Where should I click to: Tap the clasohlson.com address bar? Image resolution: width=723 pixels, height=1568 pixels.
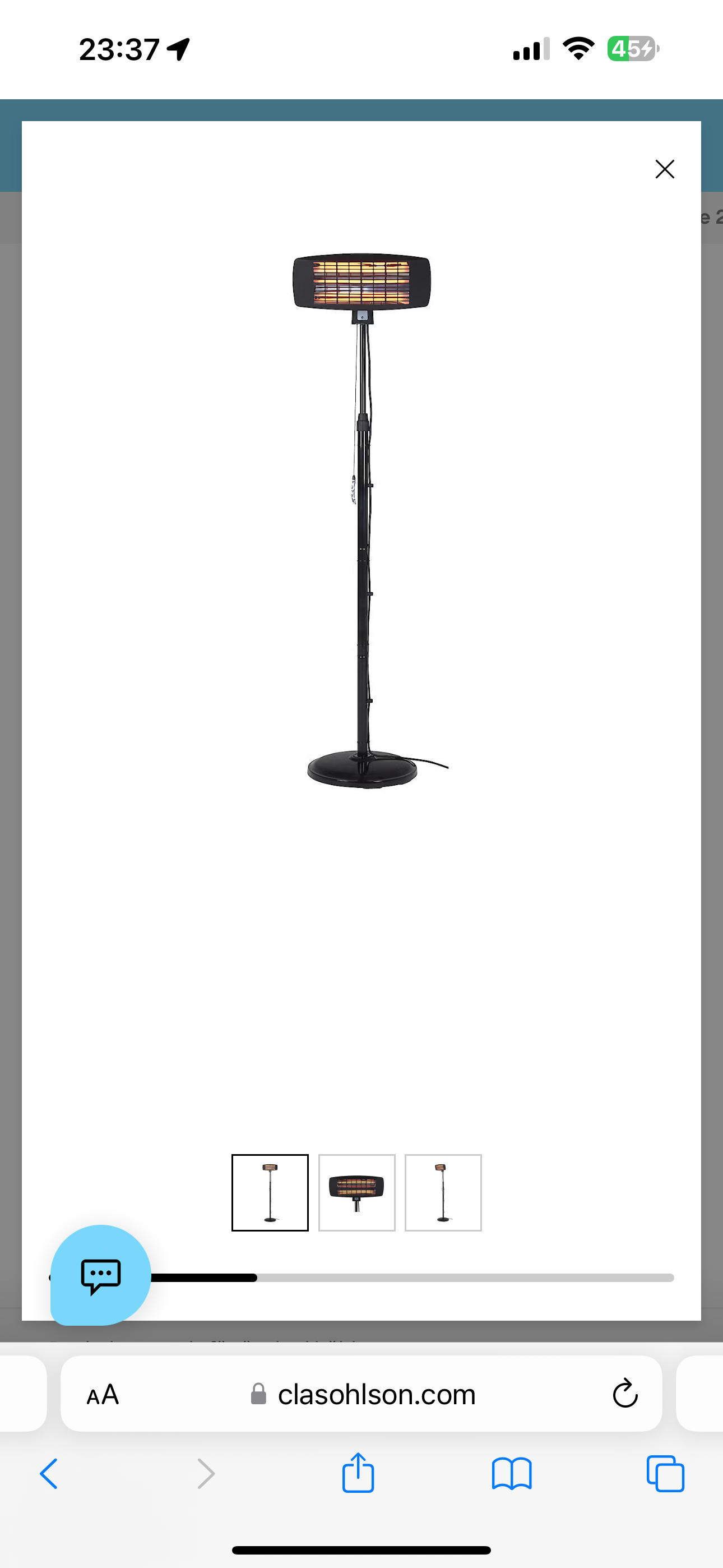[376, 1395]
